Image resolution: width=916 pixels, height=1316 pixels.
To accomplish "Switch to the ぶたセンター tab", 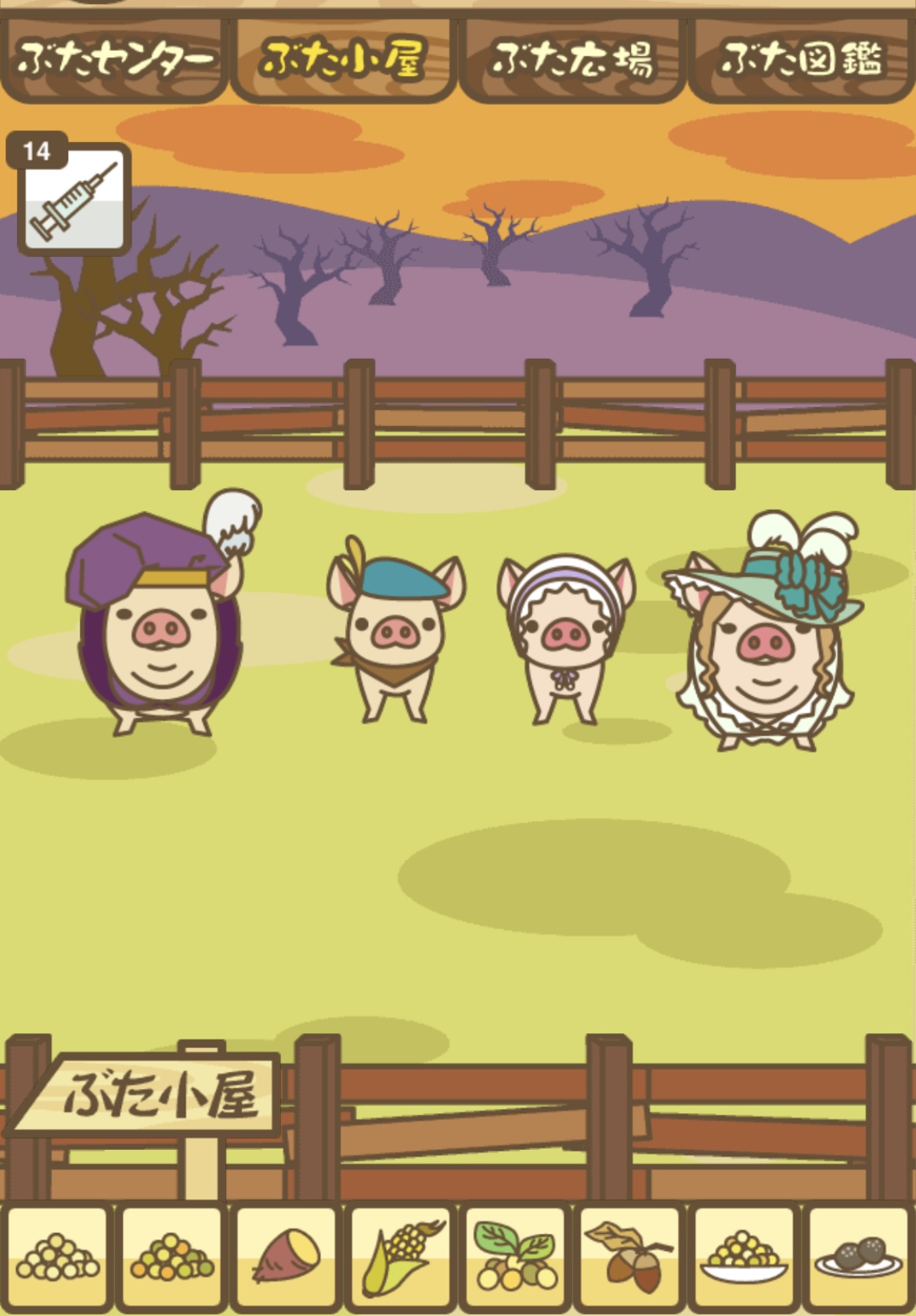I will point(114,60).
